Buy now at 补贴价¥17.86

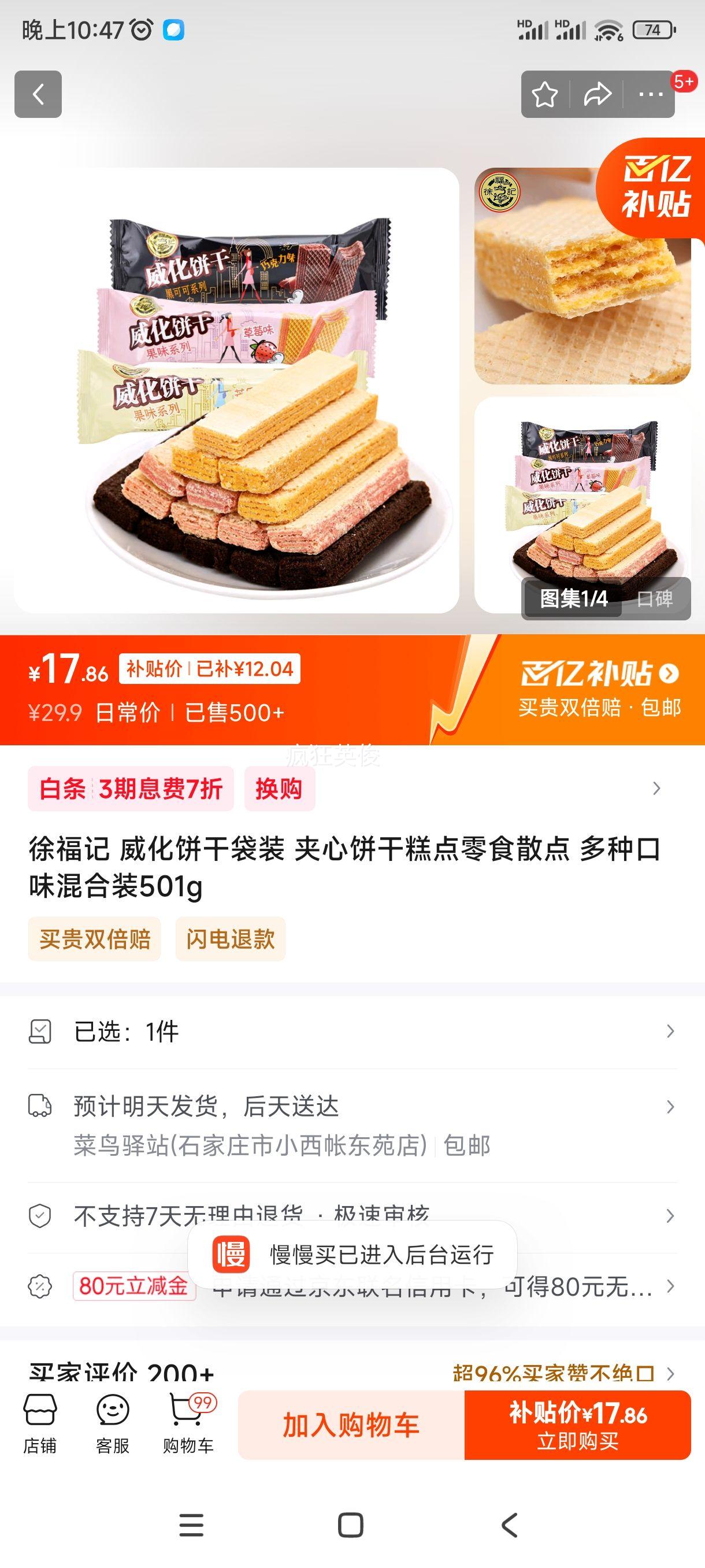click(x=577, y=1425)
